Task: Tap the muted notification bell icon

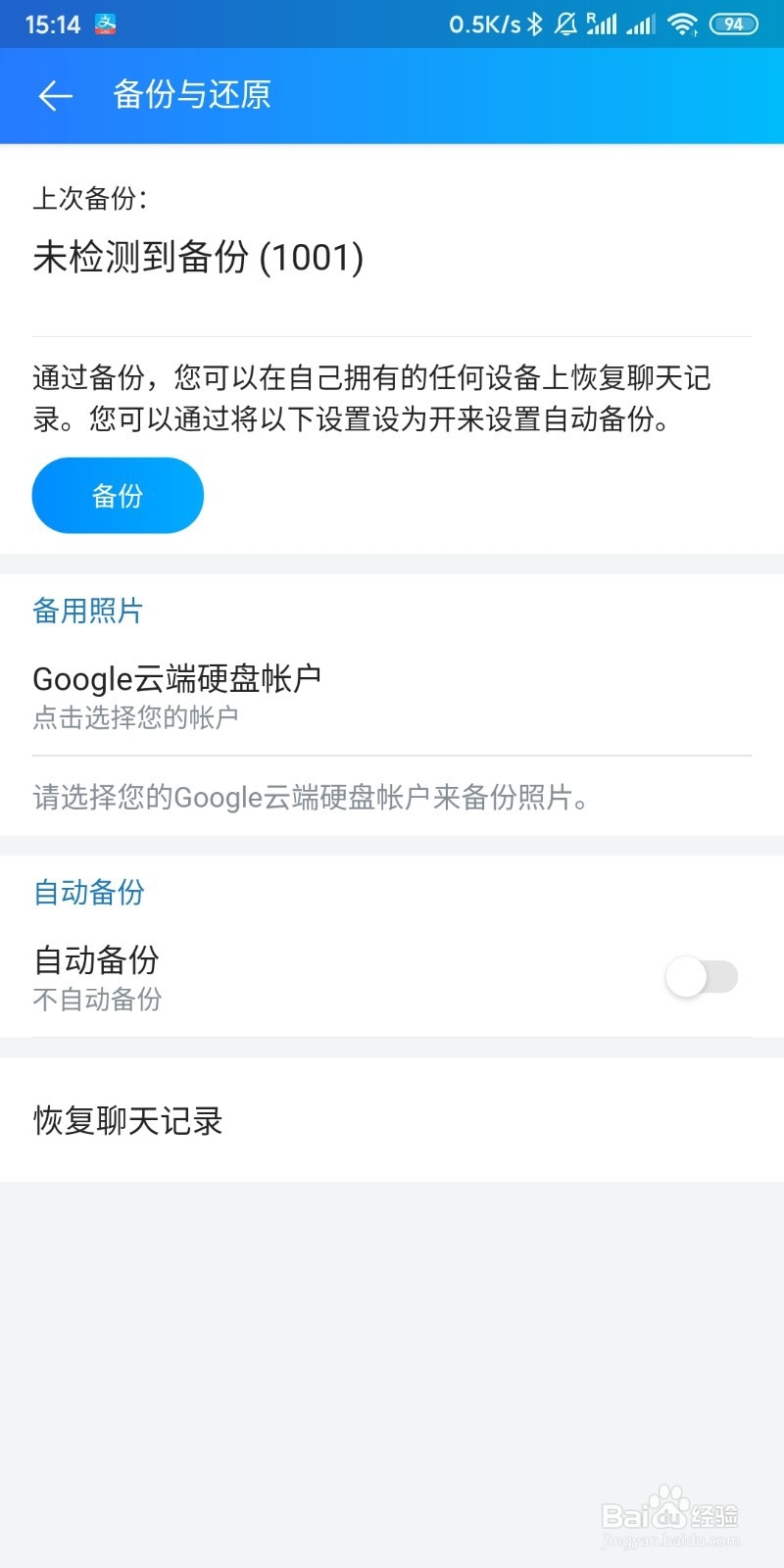Action: [x=566, y=24]
